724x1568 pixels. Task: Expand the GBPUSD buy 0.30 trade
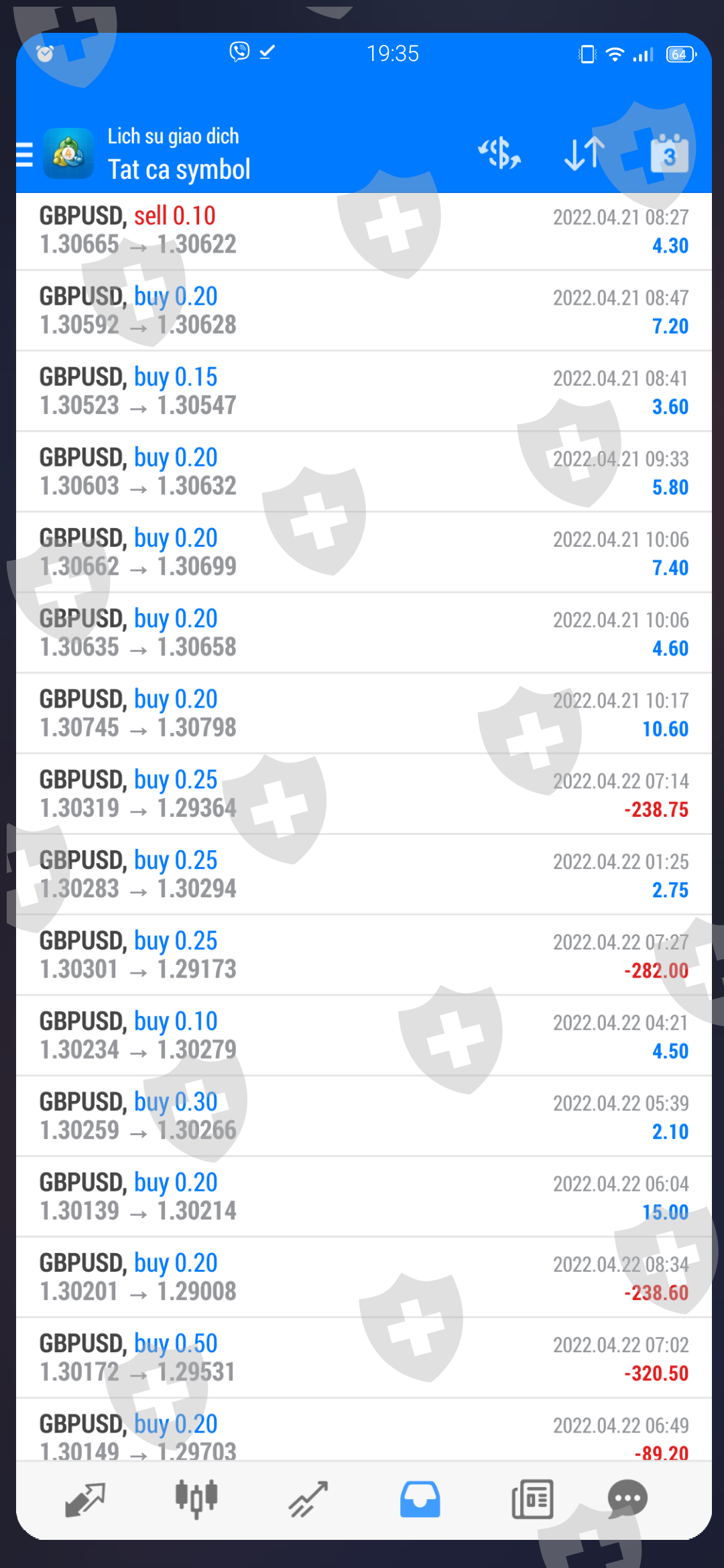pyautogui.click(x=362, y=1116)
